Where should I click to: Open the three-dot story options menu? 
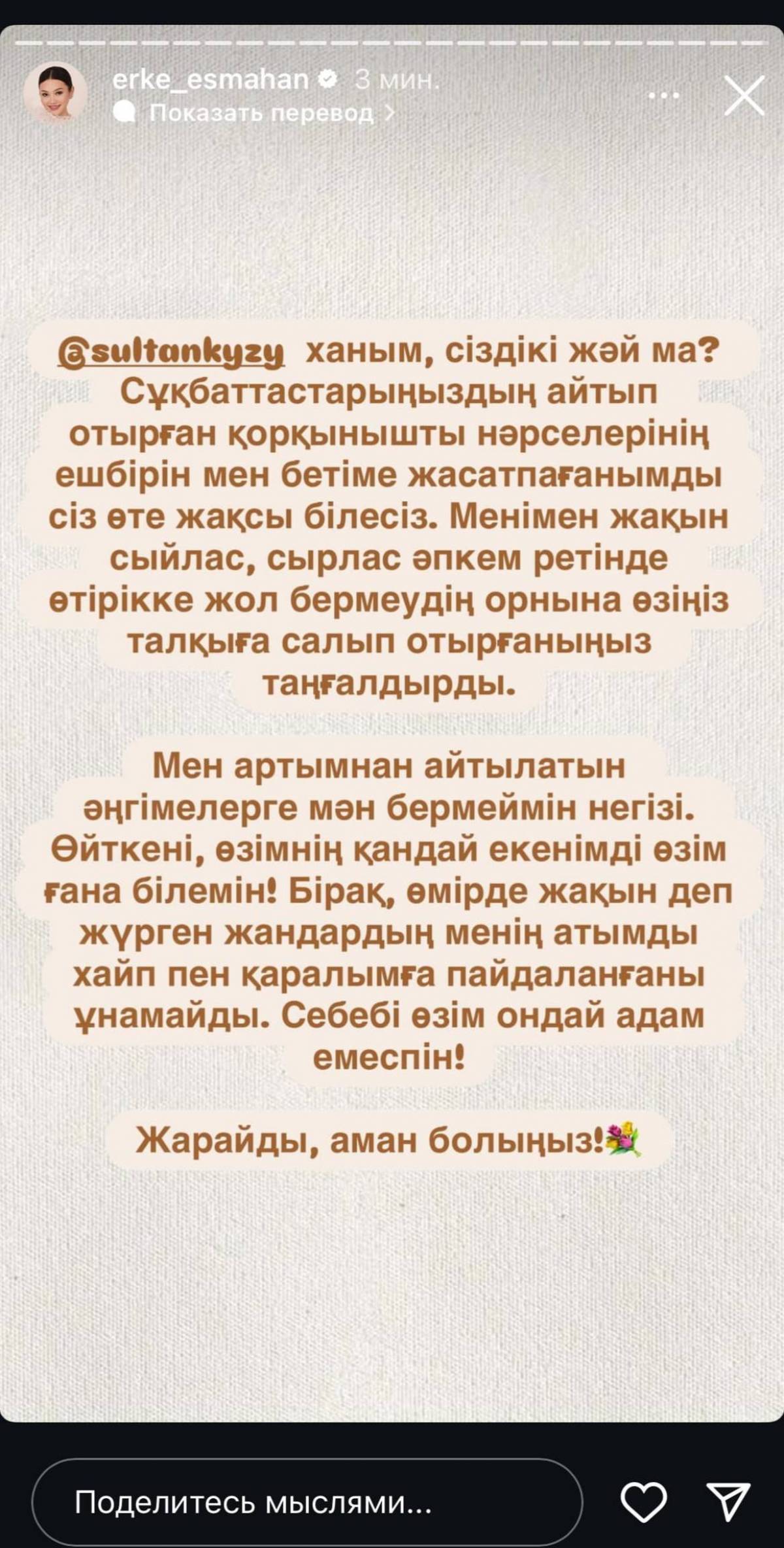point(664,96)
